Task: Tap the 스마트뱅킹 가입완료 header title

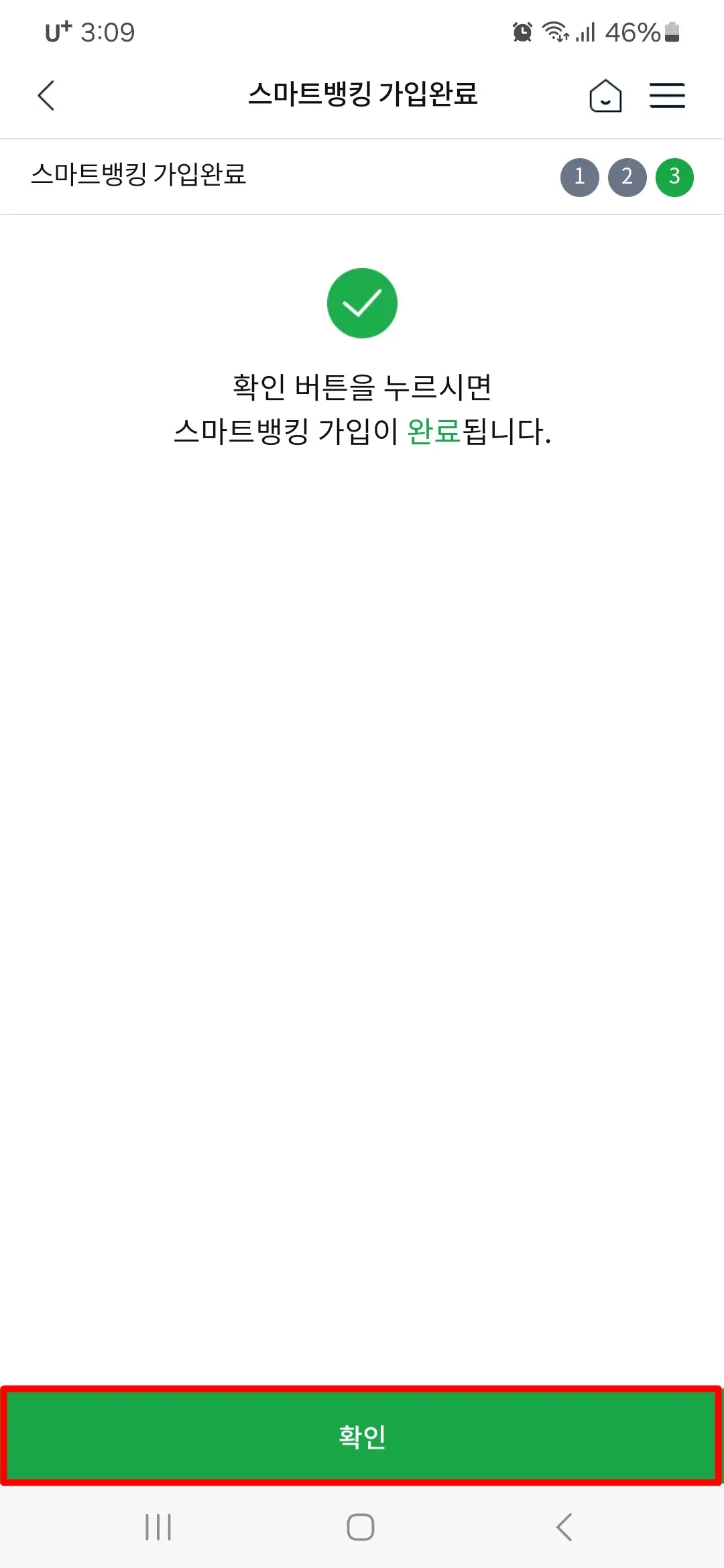Action: [362, 94]
